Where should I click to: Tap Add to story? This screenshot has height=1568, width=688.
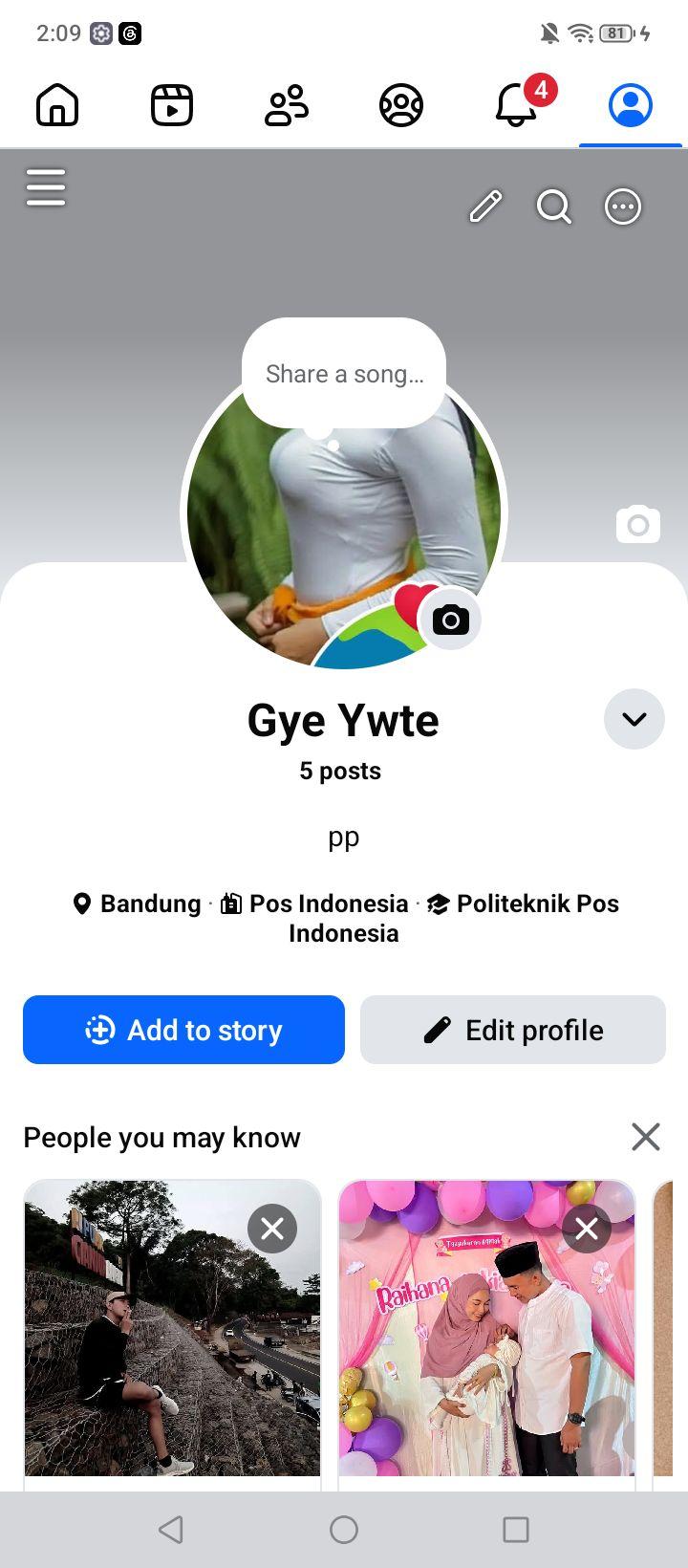pyautogui.click(x=183, y=1030)
